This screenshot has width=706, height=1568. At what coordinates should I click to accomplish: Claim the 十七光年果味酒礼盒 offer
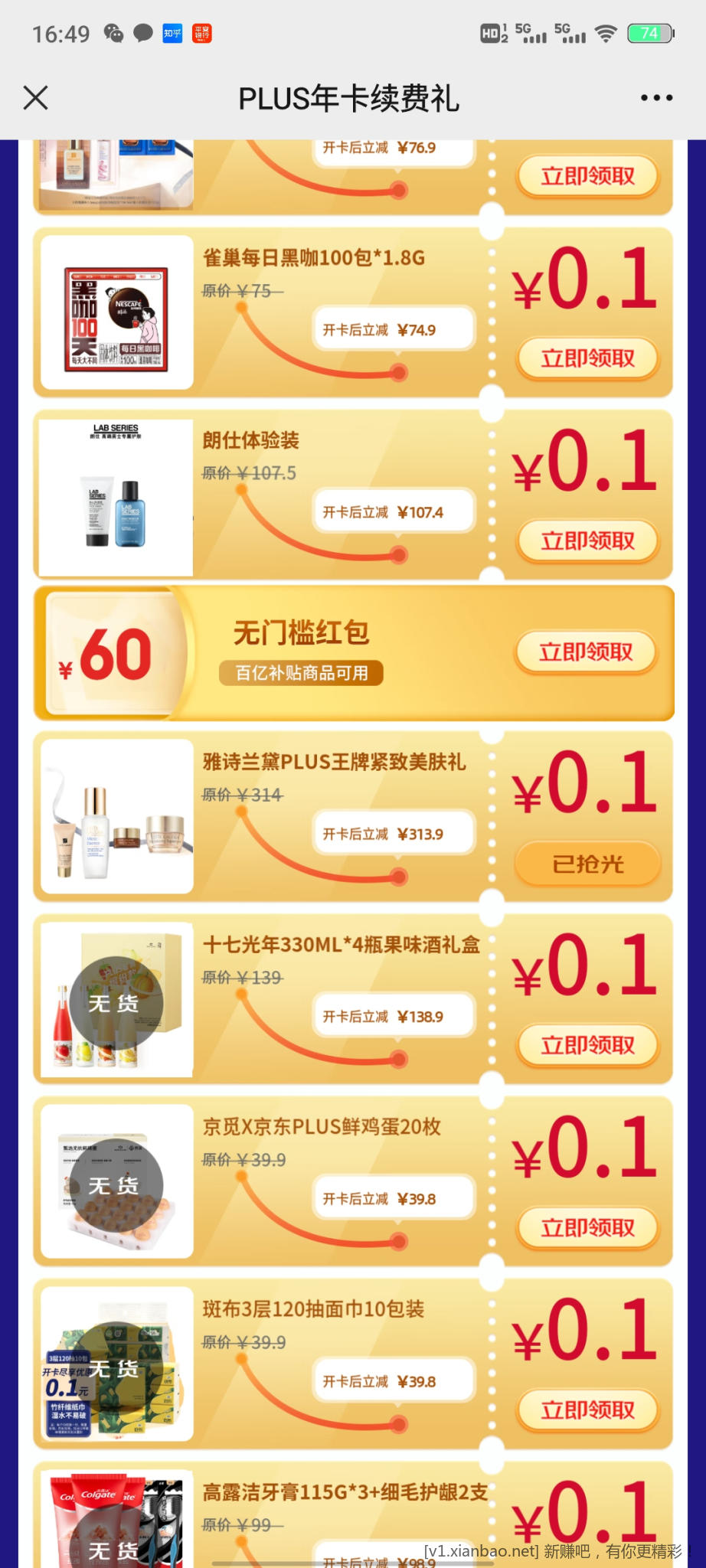pos(587,1046)
